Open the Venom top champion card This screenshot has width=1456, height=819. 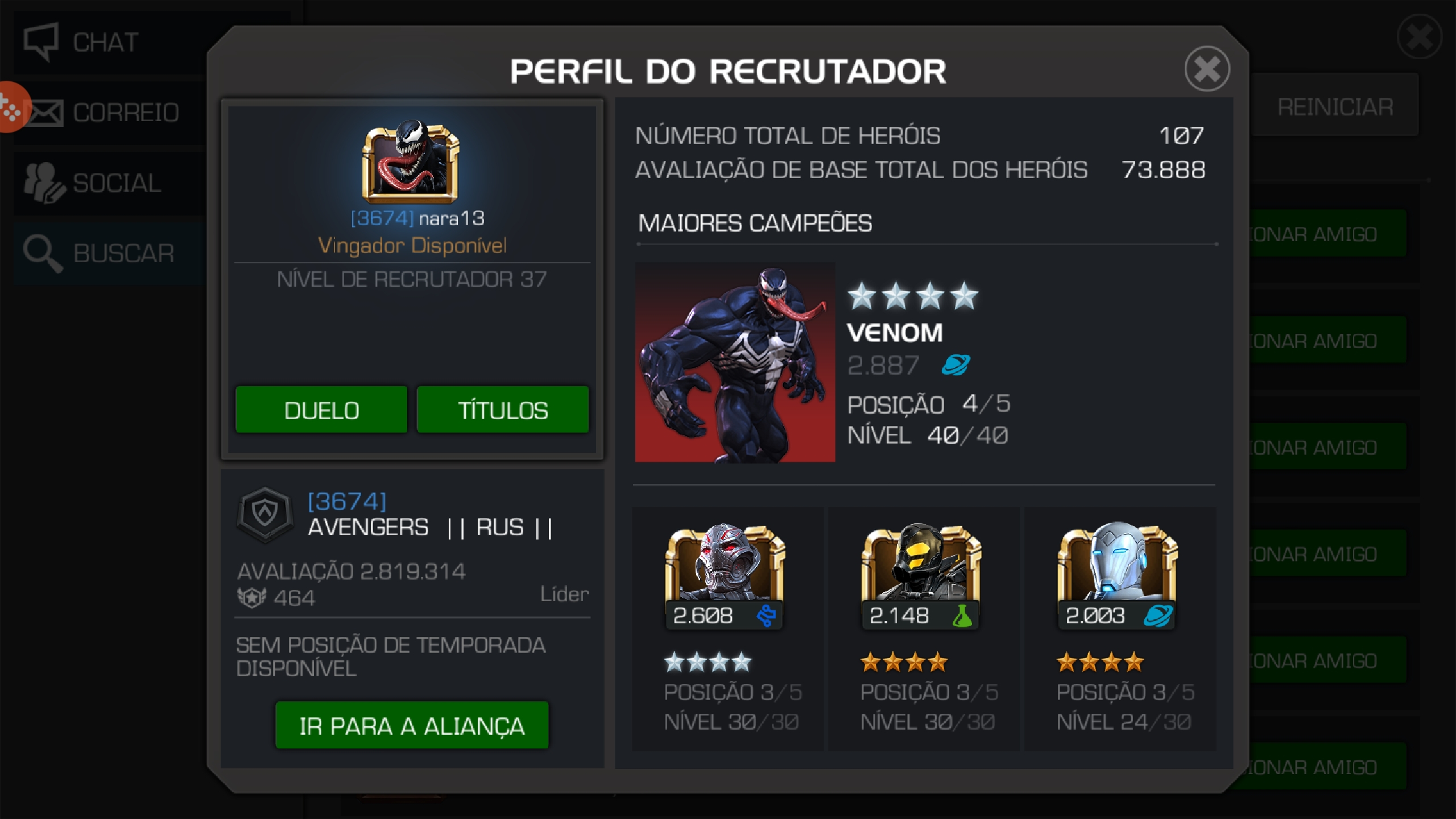735,363
